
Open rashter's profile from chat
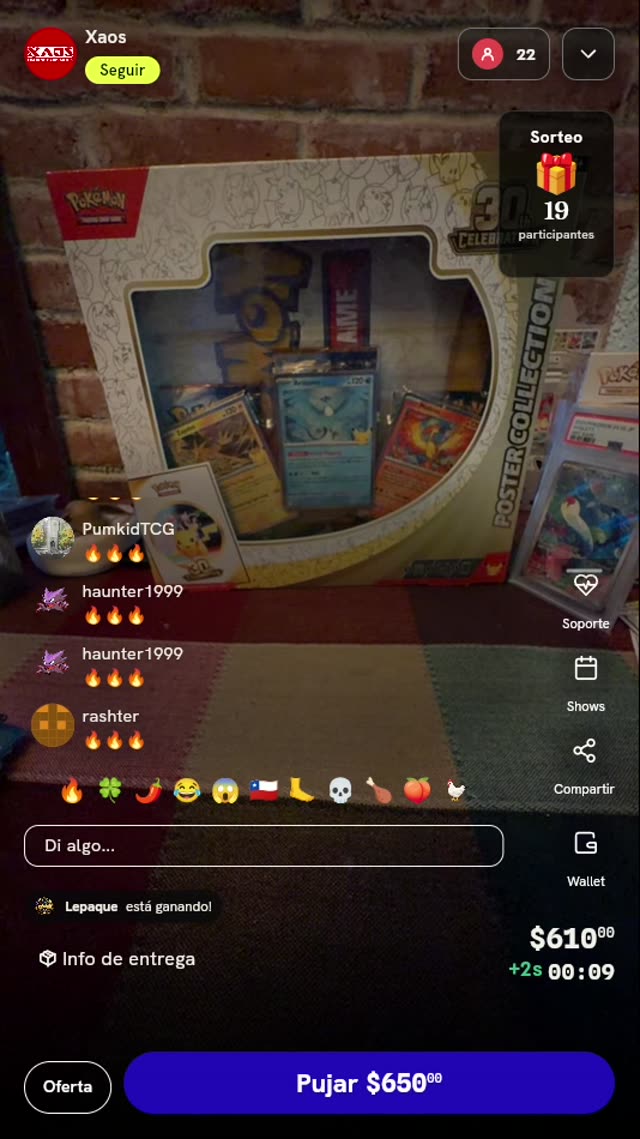tap(52, 725)
